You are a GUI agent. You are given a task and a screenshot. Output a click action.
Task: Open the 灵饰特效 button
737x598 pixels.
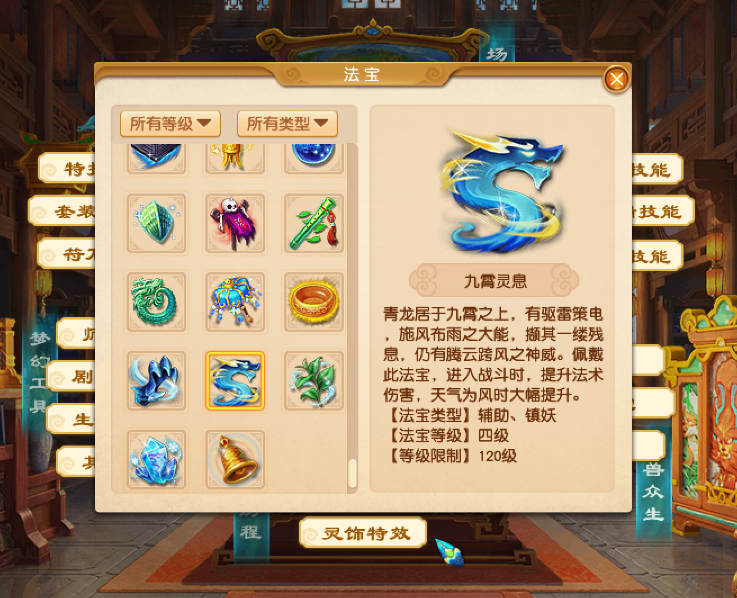coord(362,533)
